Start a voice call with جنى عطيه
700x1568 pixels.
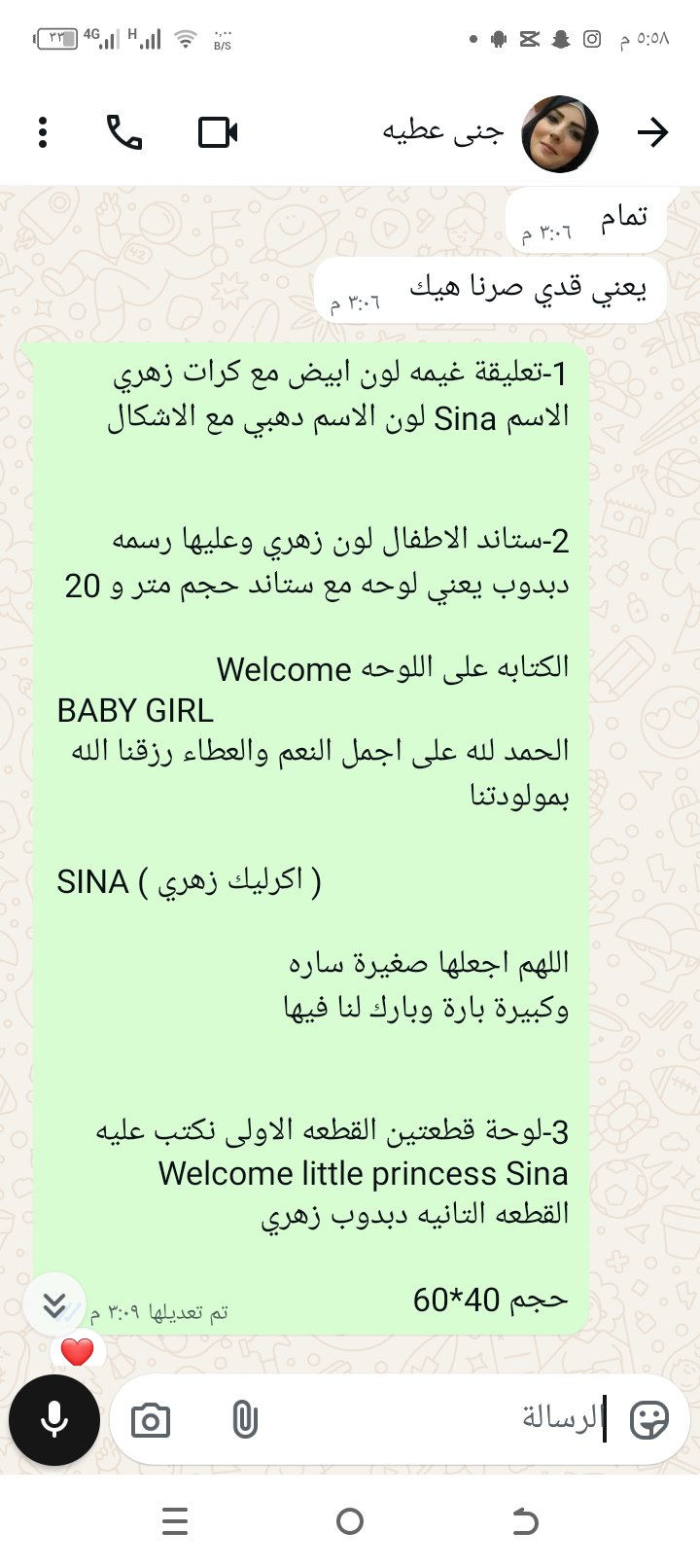[x=124, y=132]
